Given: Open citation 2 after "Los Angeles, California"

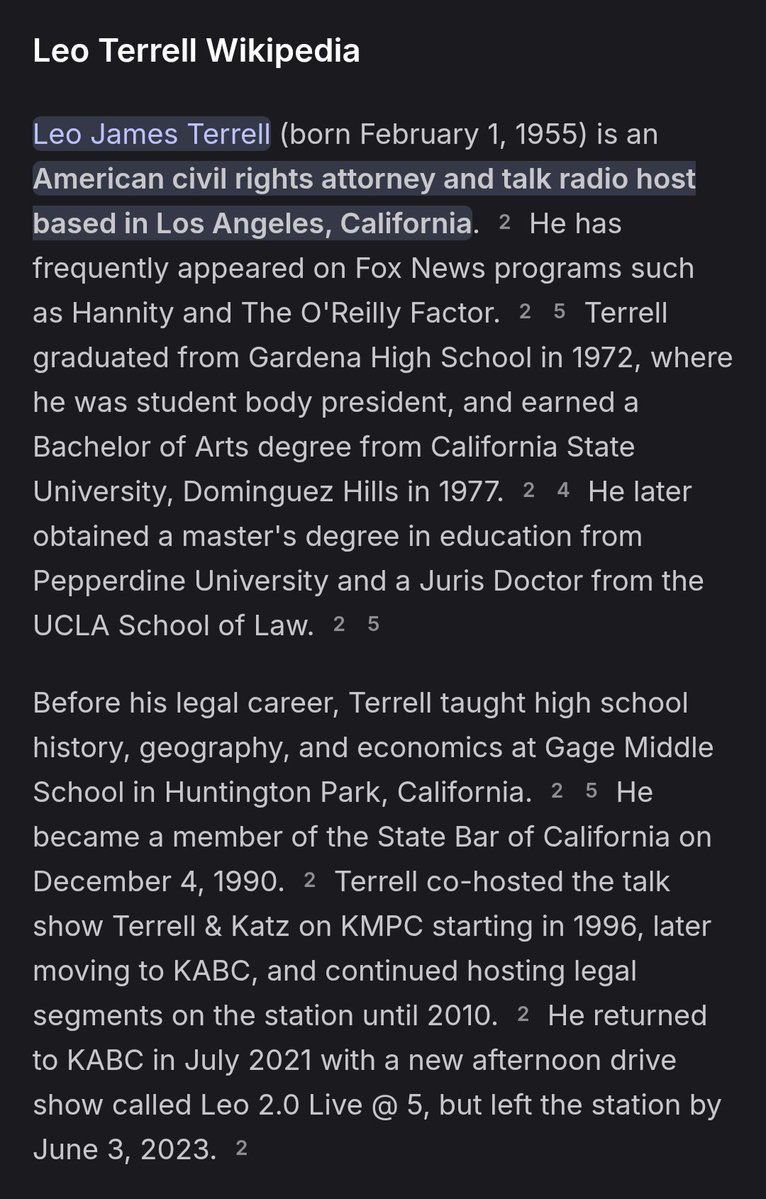Looking at the screenshot, I should pyautogui.click(x=505, y=223).
